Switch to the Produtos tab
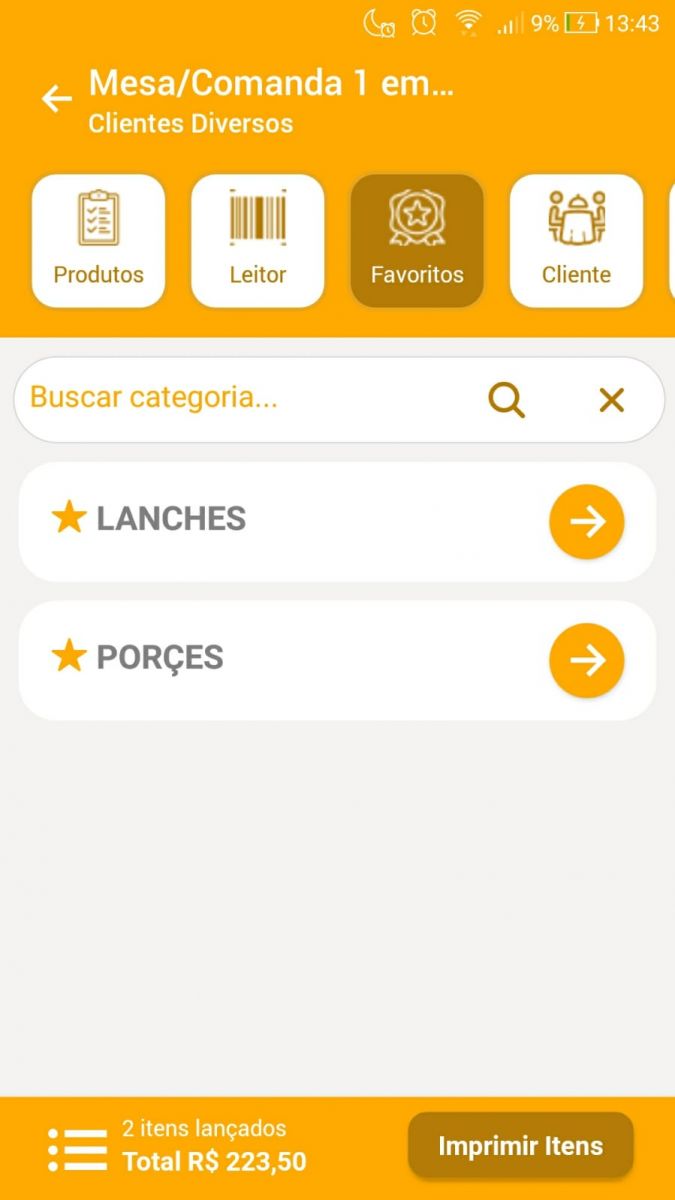 pos(98,241)
